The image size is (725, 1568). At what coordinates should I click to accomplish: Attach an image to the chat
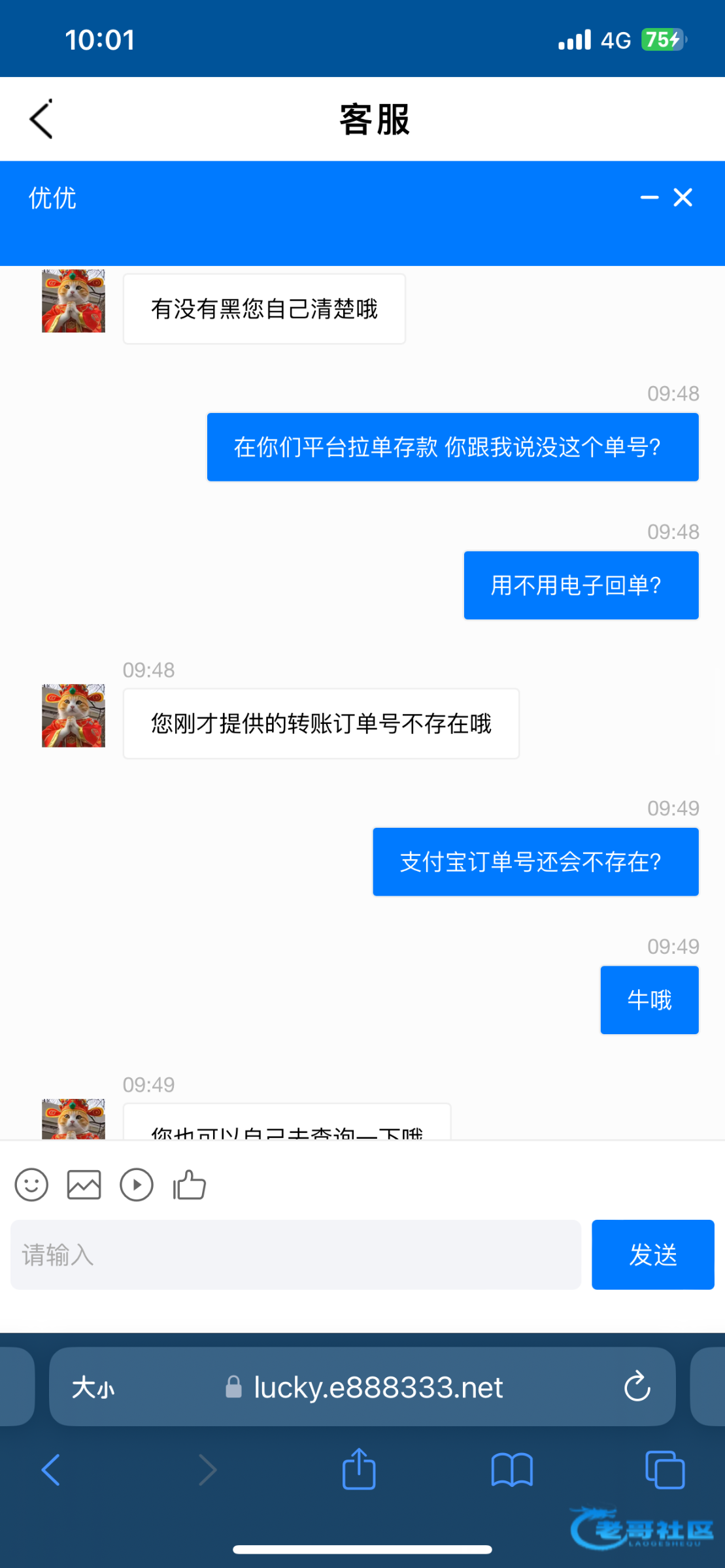tap(84, 1184)
